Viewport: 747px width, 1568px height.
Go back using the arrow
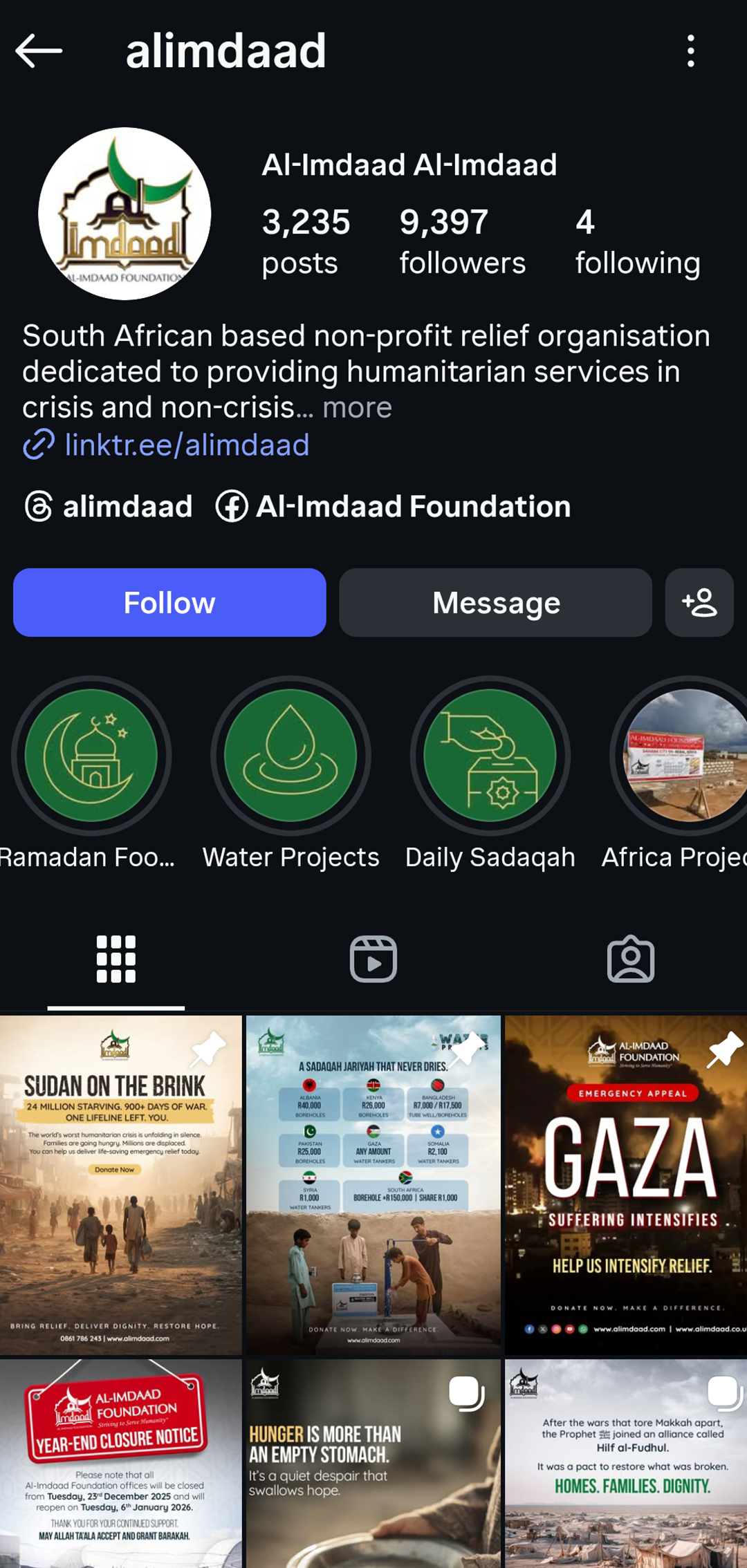(x=39, y=51)
